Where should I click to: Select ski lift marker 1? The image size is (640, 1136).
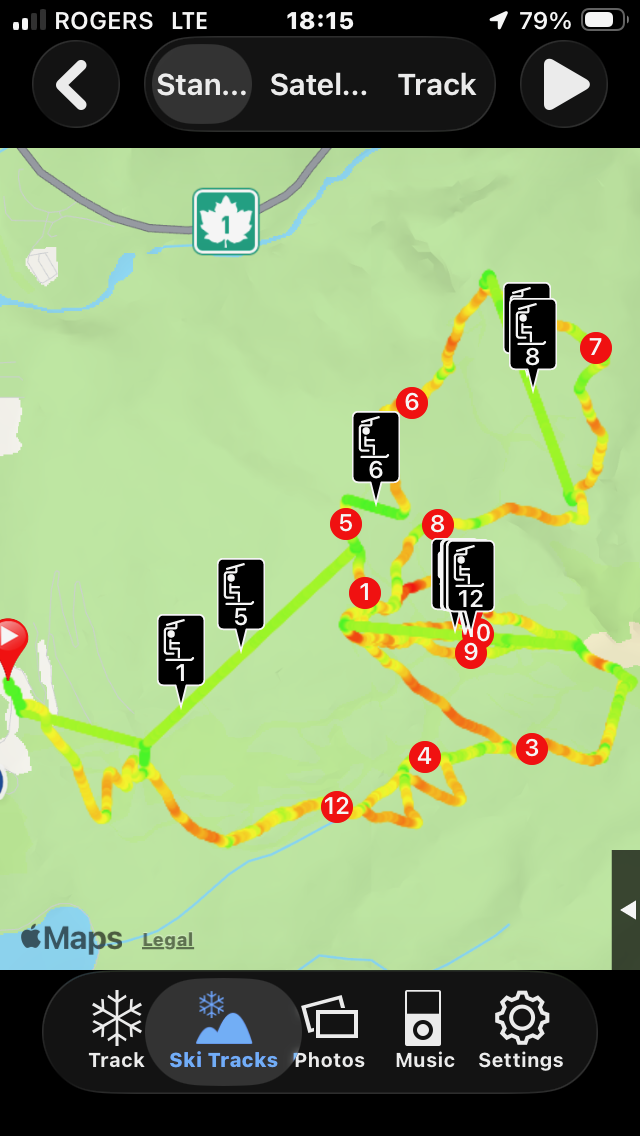[x=181, y=651]
